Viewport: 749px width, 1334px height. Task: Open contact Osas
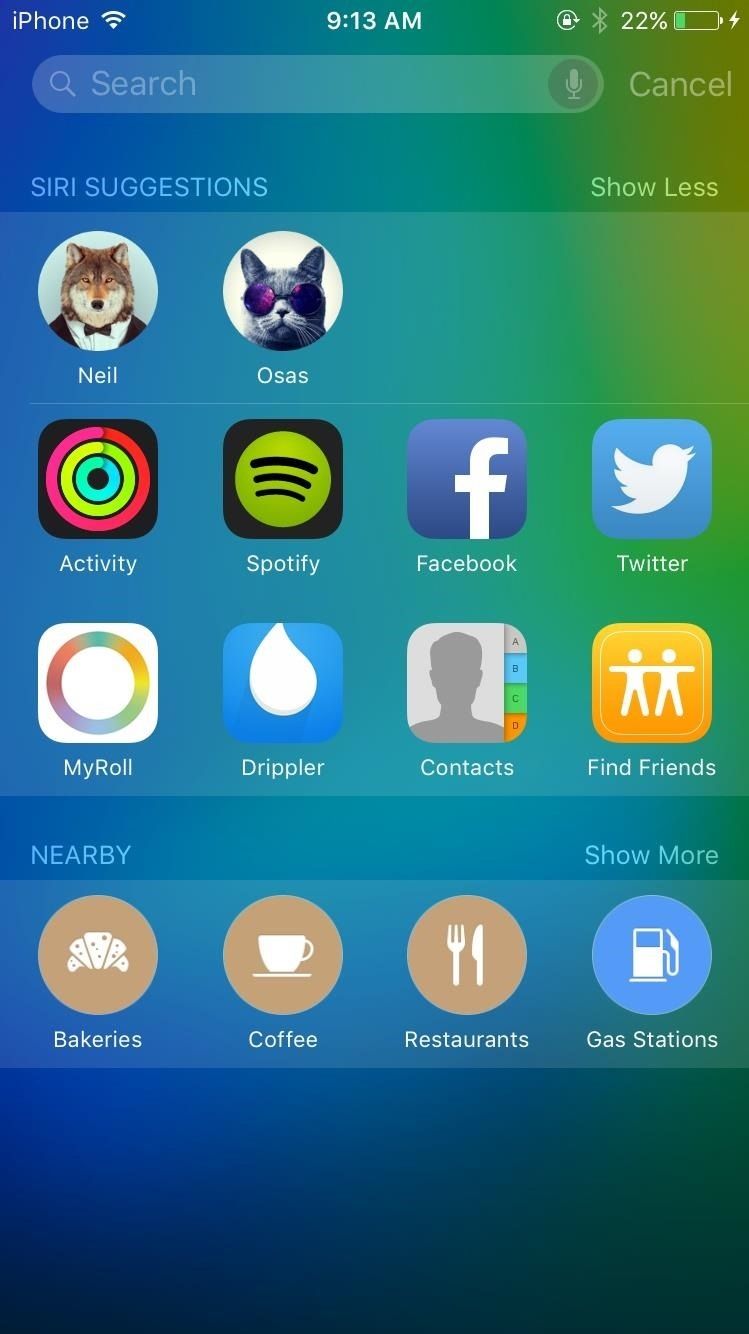[x=283, y=291]
